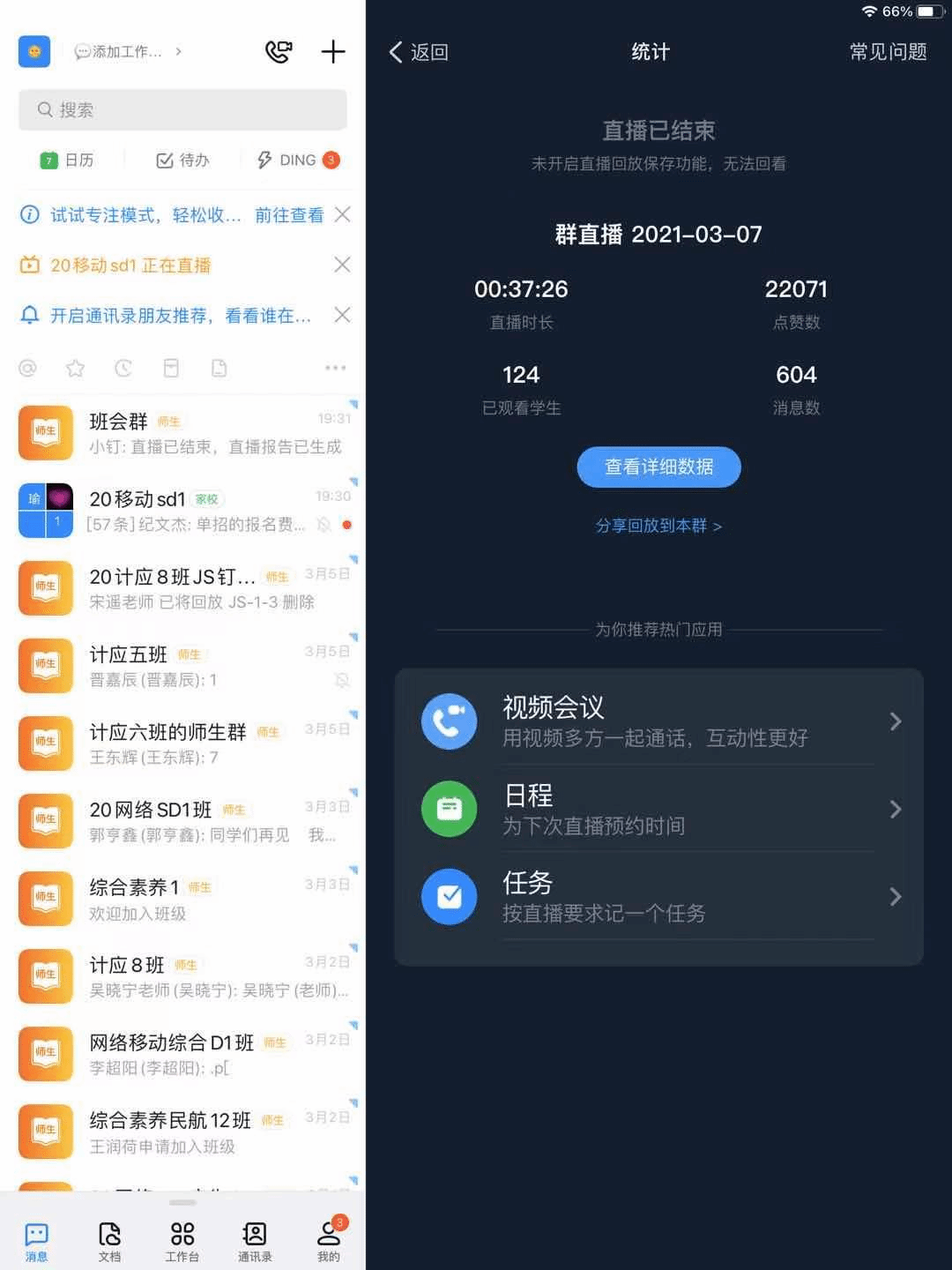The width and height of the screenshot is (952, 1270).
Task: Open the 20网络SD1班 chat
Action: tap(182, 821)
